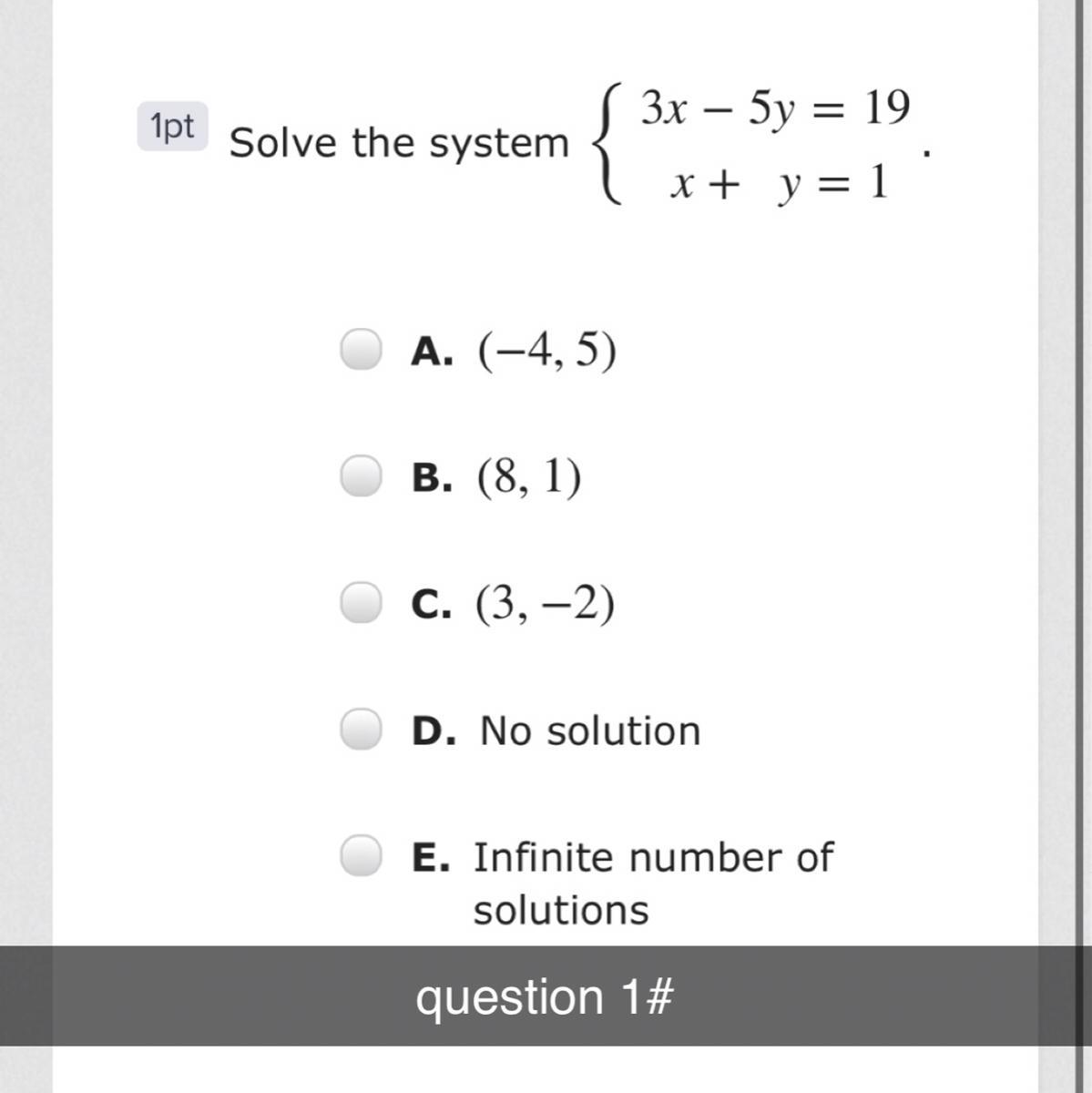The image size is (1092, 1093).
Task: Pick answer C (3, −2)
Action: pos(361,603)
